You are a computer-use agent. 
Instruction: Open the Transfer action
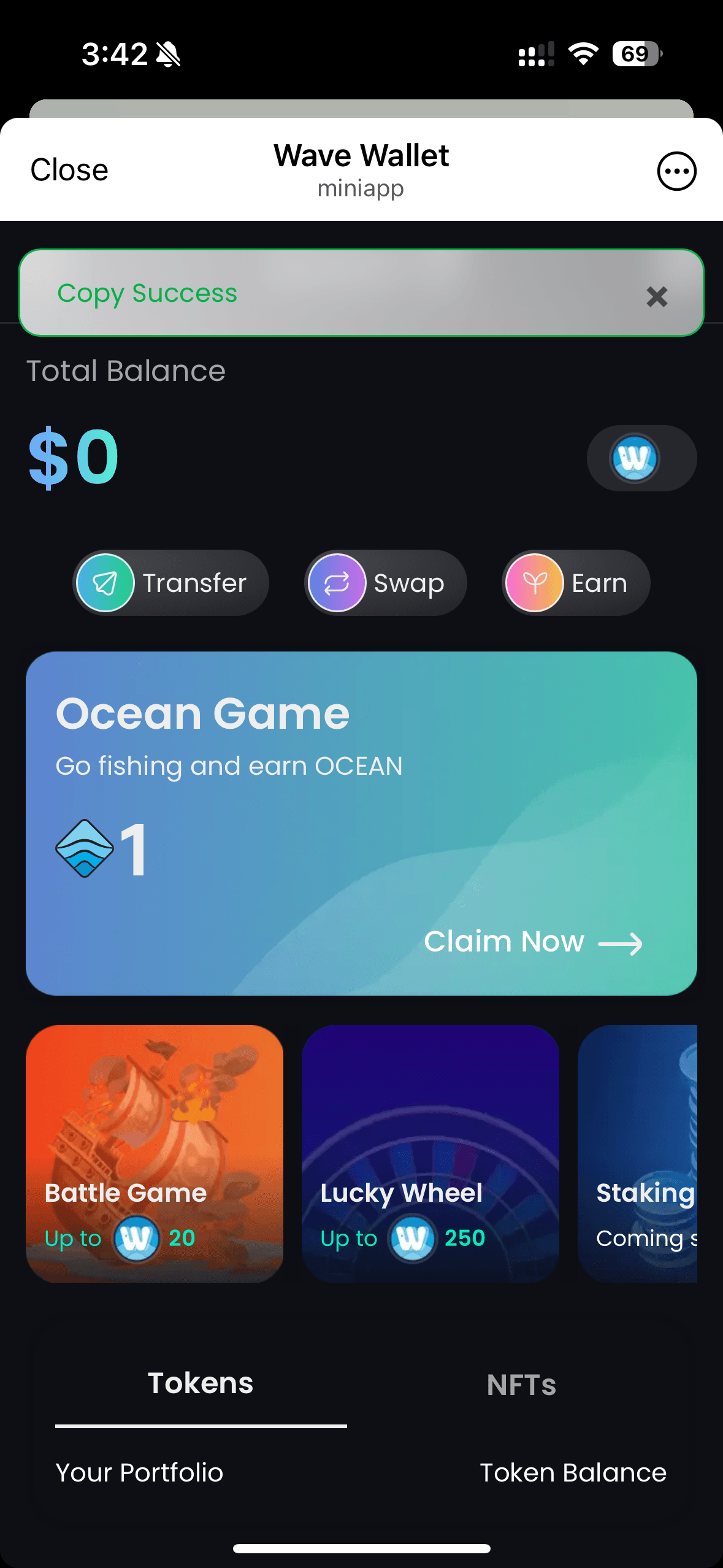tap(171, 583)
